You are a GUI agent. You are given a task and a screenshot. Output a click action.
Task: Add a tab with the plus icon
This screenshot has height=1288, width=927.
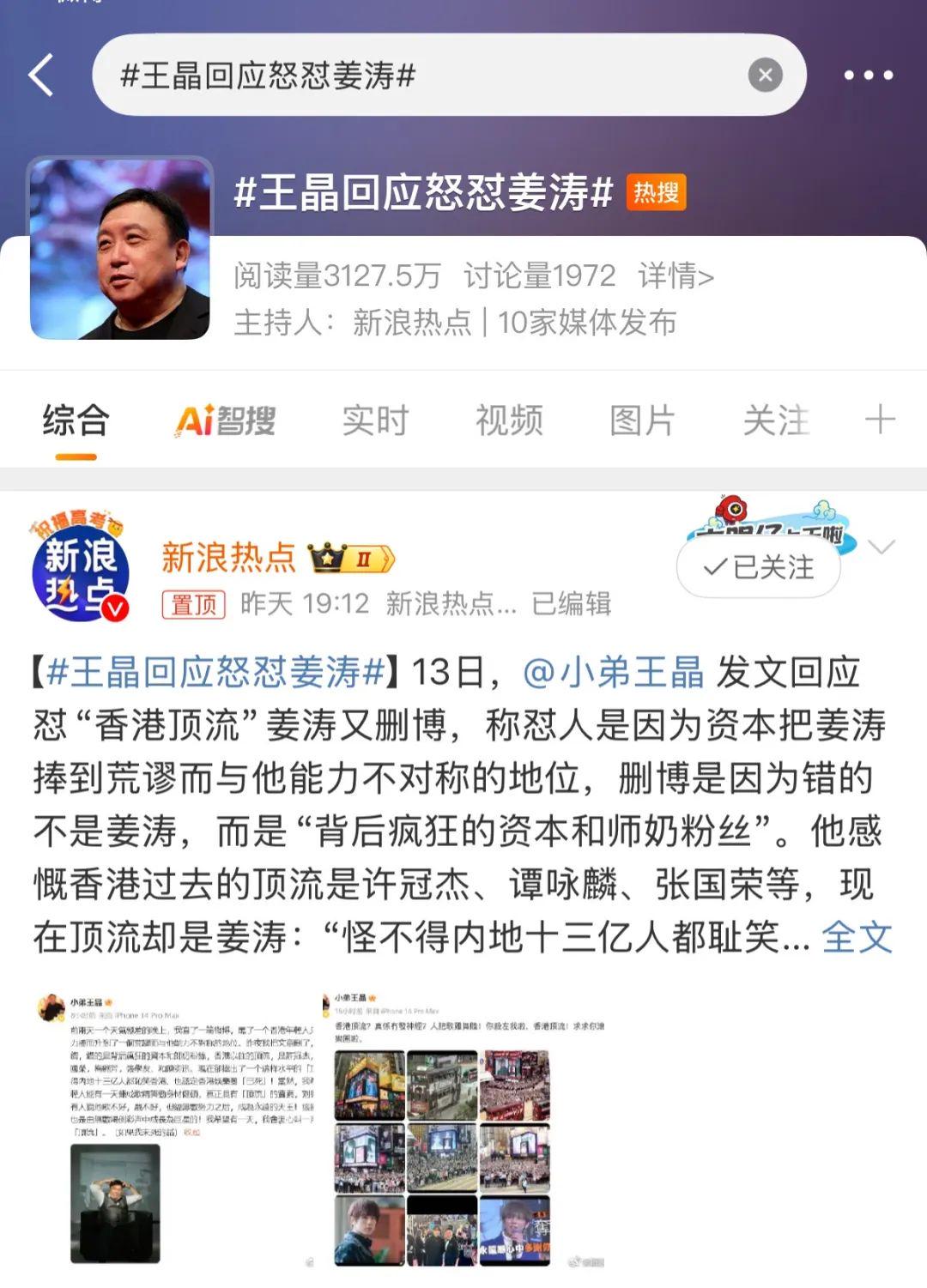coord(880,420)
